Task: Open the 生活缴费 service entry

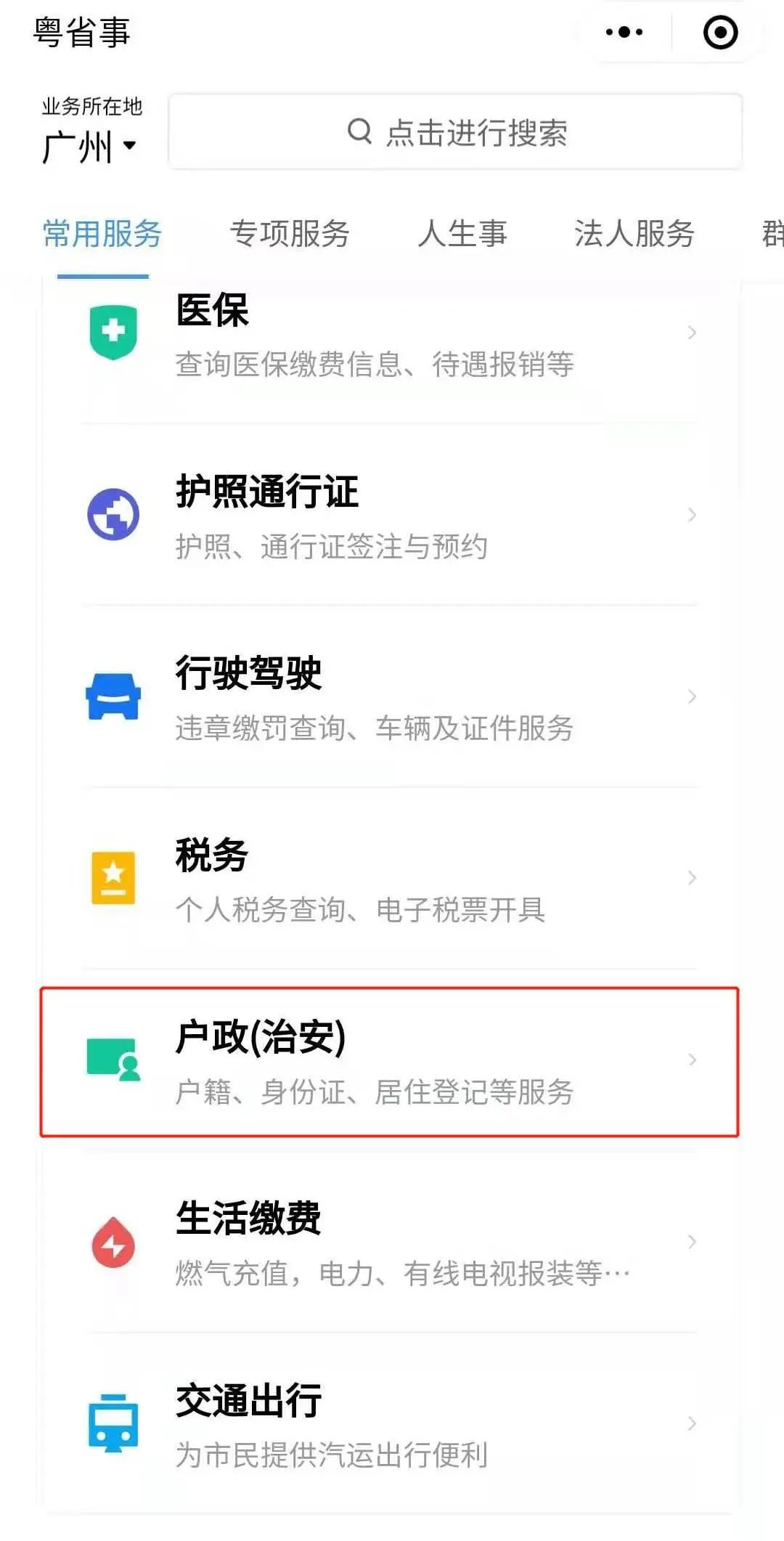Action: pyautogui.click(x=392, y=1243)
